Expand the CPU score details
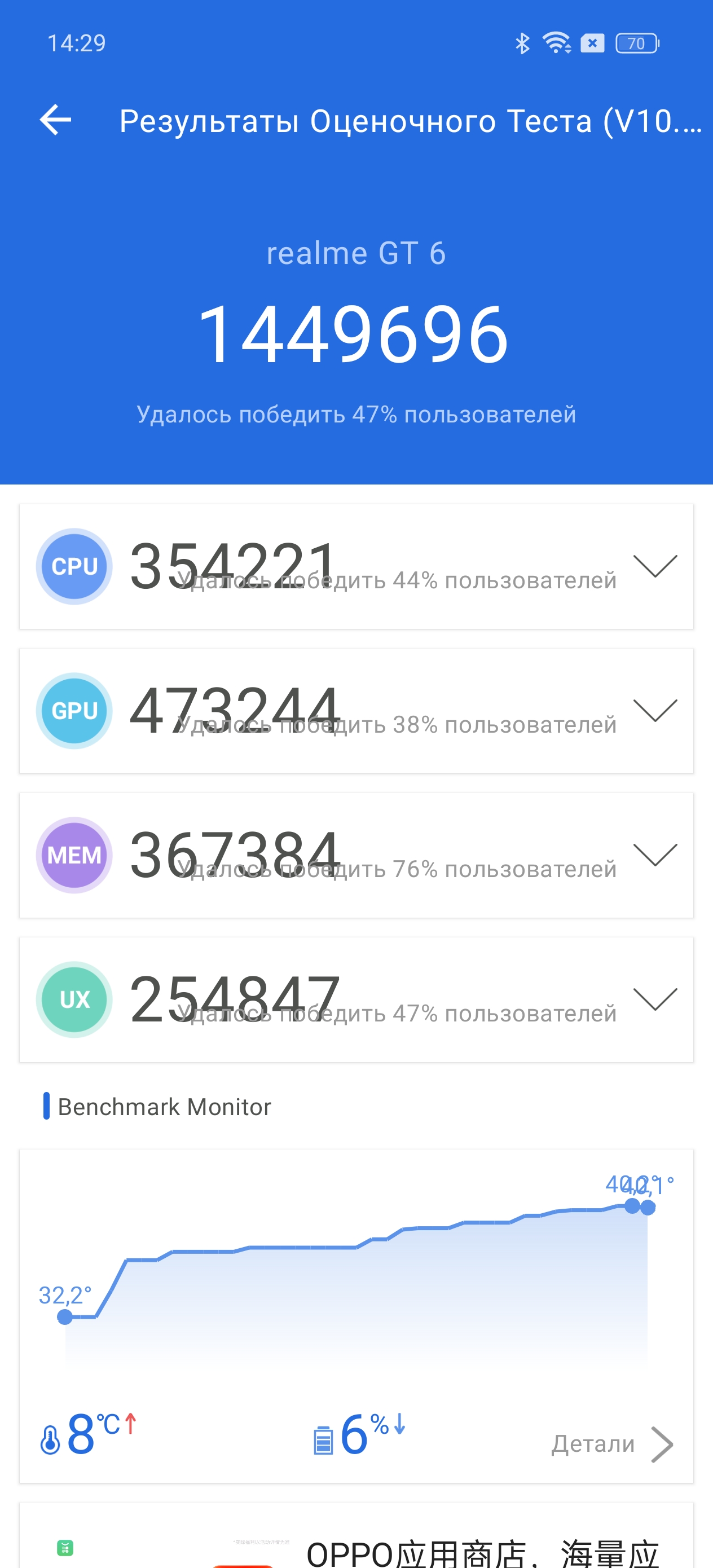713x1568 pixels. 654,566
